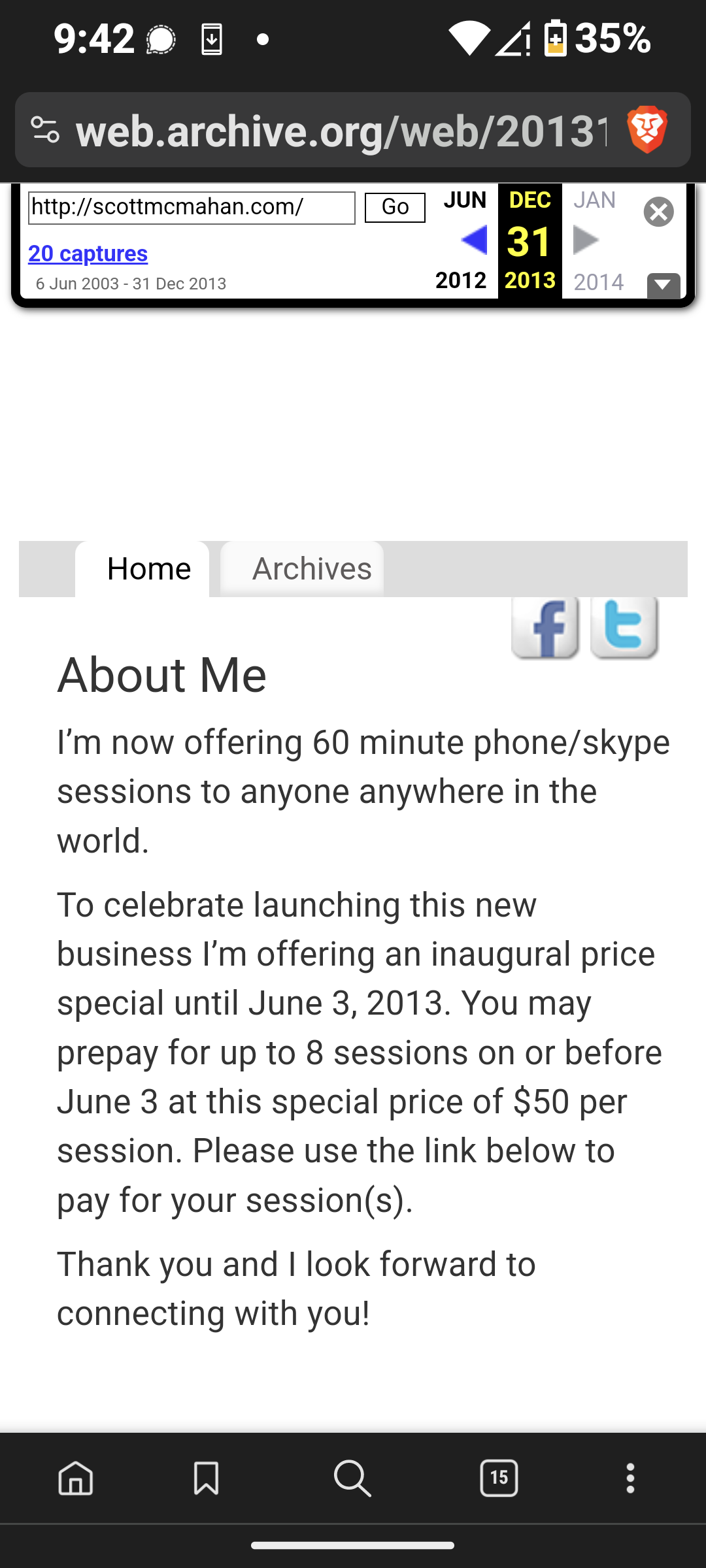The height and width of the screenshot is (1568, 706).
Task: Go to the previous capture from JUN 2012
Action: (474, 240)
